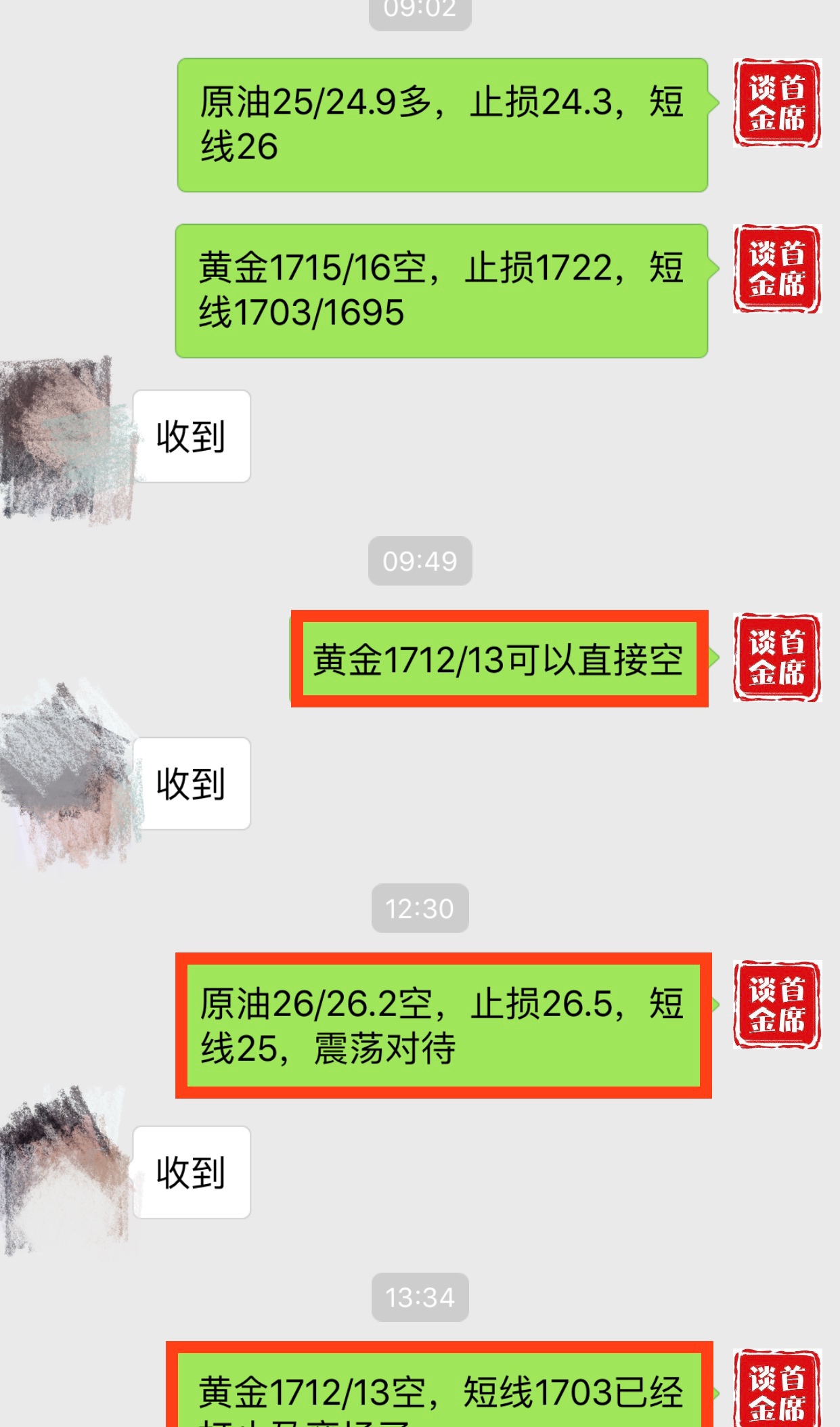This screenshot has width=840, height=1427.
Task: Open sender avatar beside the 原油26/26.2空 message
Action: tap(776, 1005)
